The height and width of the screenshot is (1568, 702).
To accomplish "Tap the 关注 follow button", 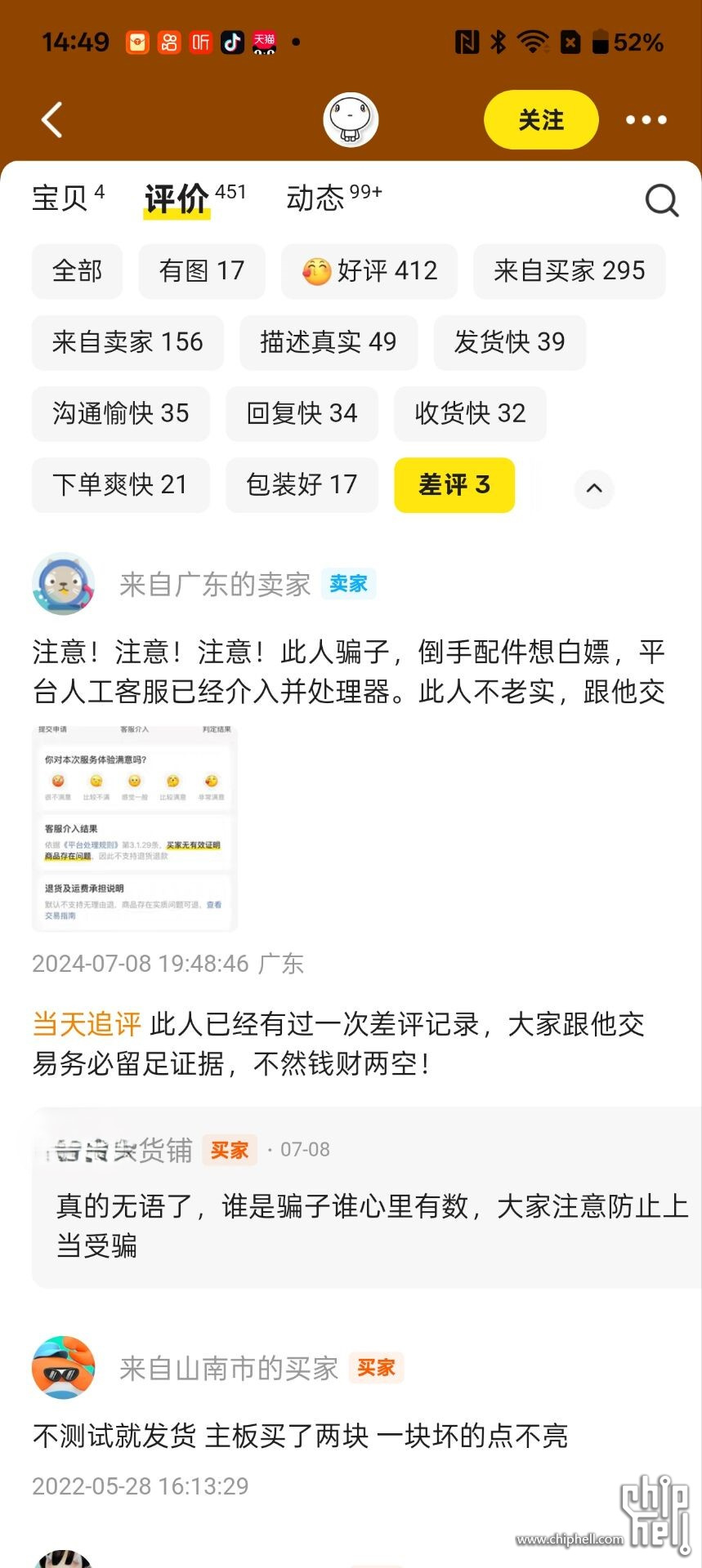I will click(x=540, y=120).
